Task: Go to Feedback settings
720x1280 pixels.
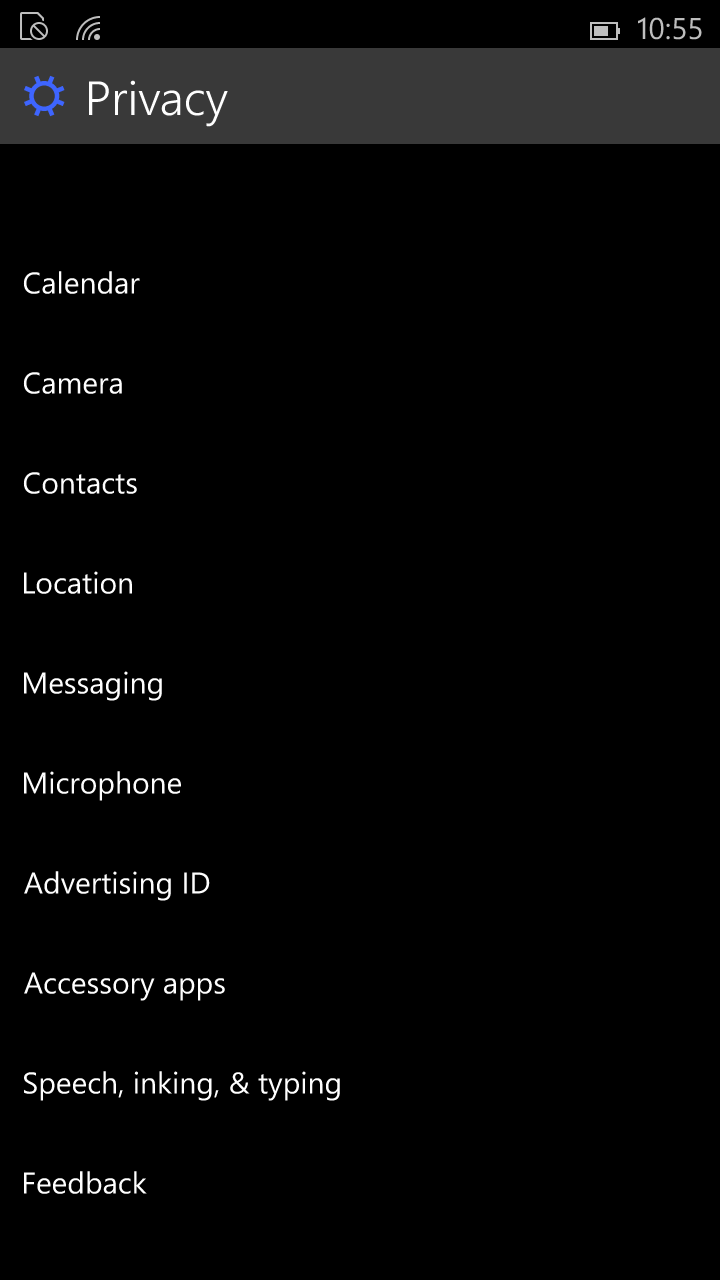Action: click(x=360, y=1183)
